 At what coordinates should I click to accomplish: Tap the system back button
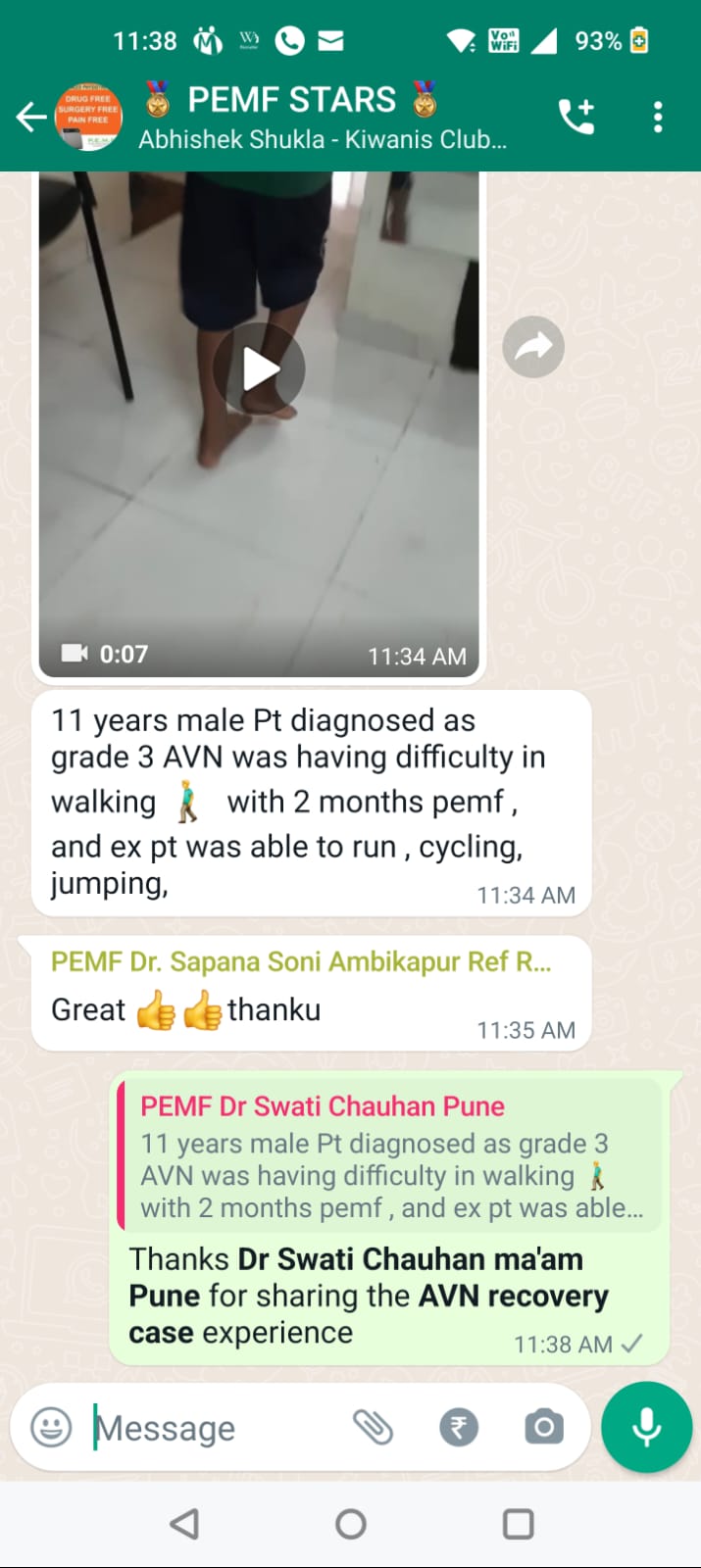[x=184, y=1524]
